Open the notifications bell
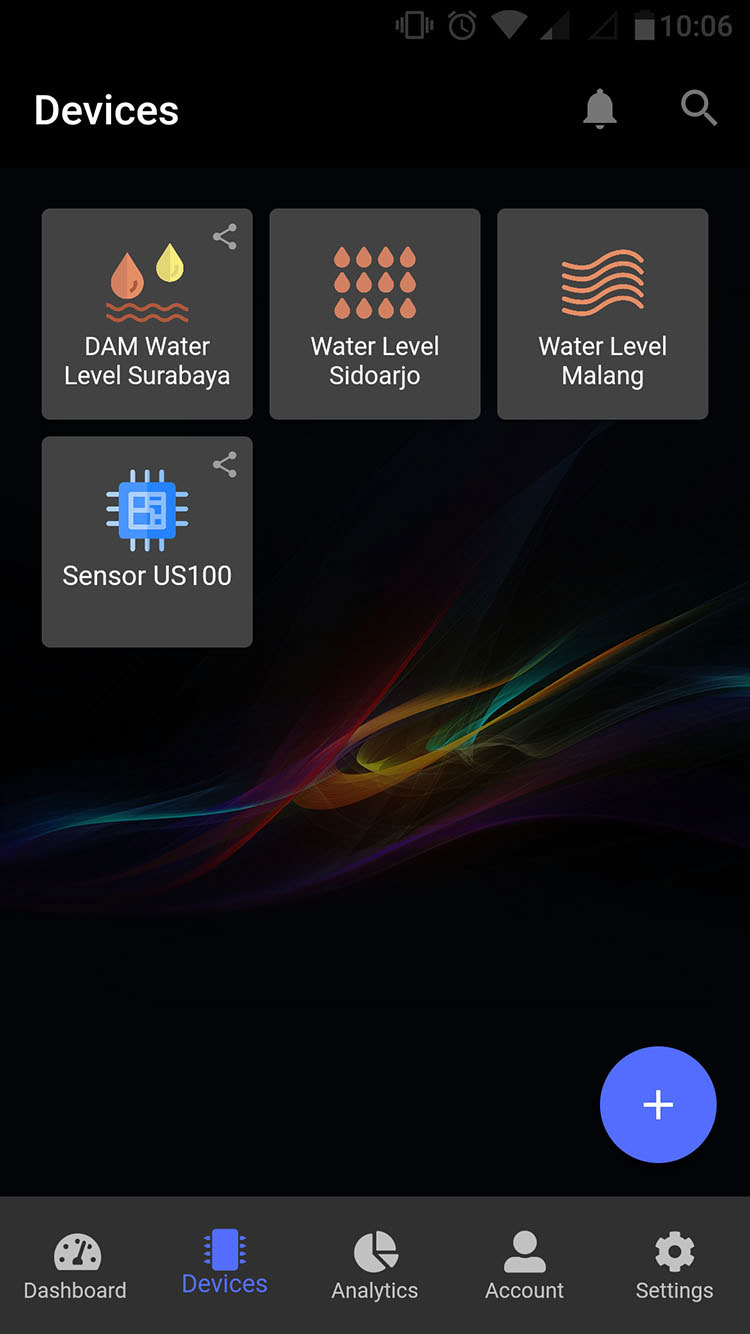750x1334 pixels. (600, 108)
